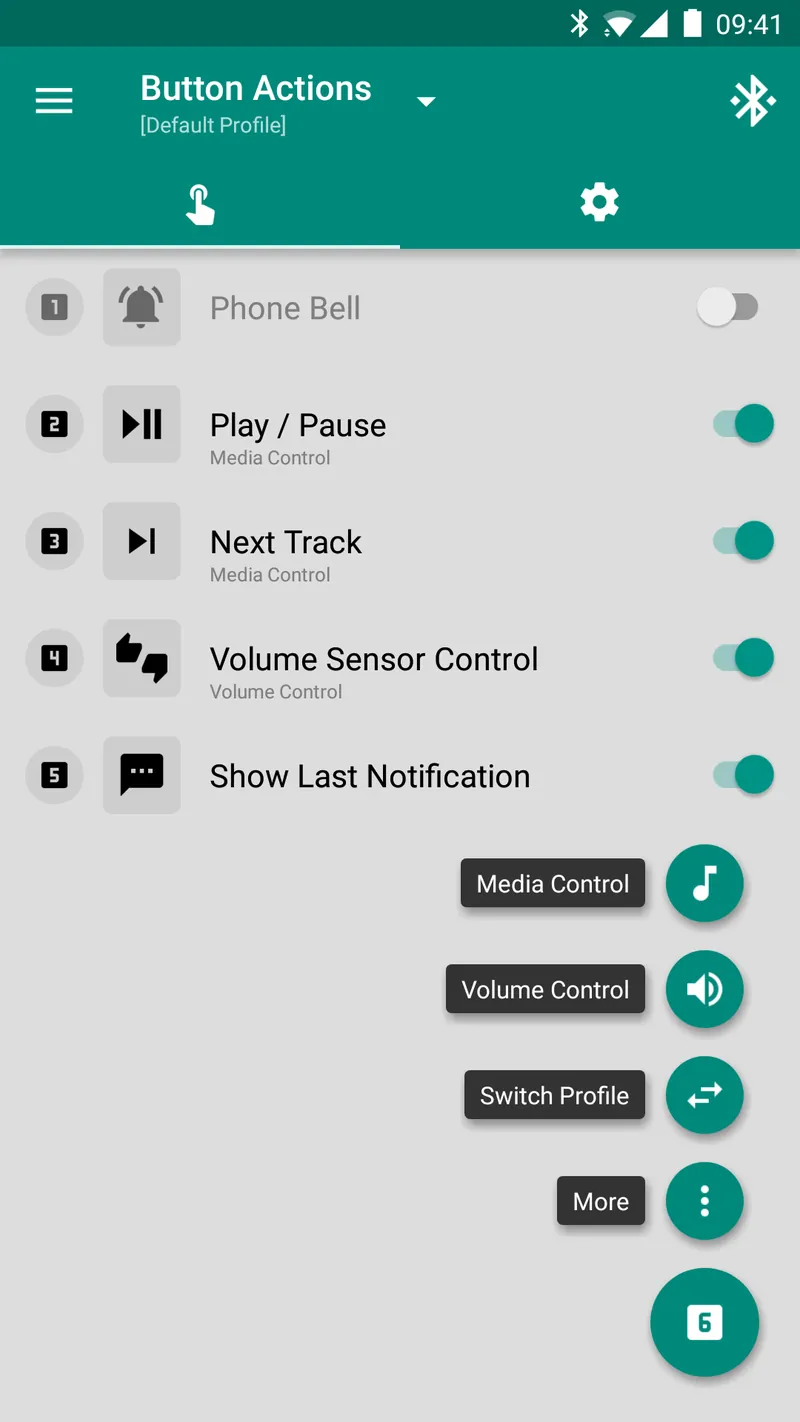Open the navigation drawer hamburger menu
Screen dimensions: 800x1422
coord(53,100)
